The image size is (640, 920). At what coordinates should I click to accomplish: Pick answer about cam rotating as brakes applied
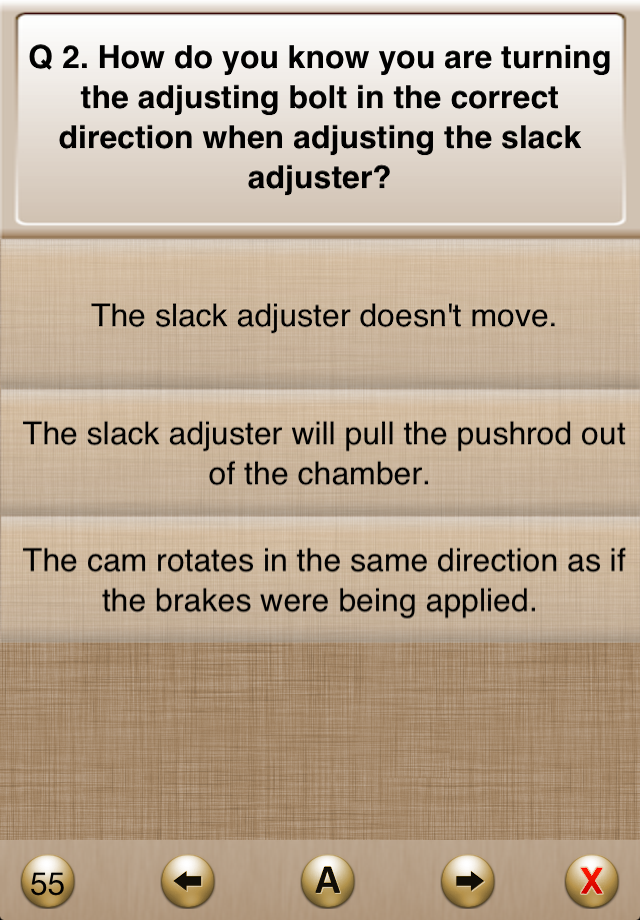320,581
